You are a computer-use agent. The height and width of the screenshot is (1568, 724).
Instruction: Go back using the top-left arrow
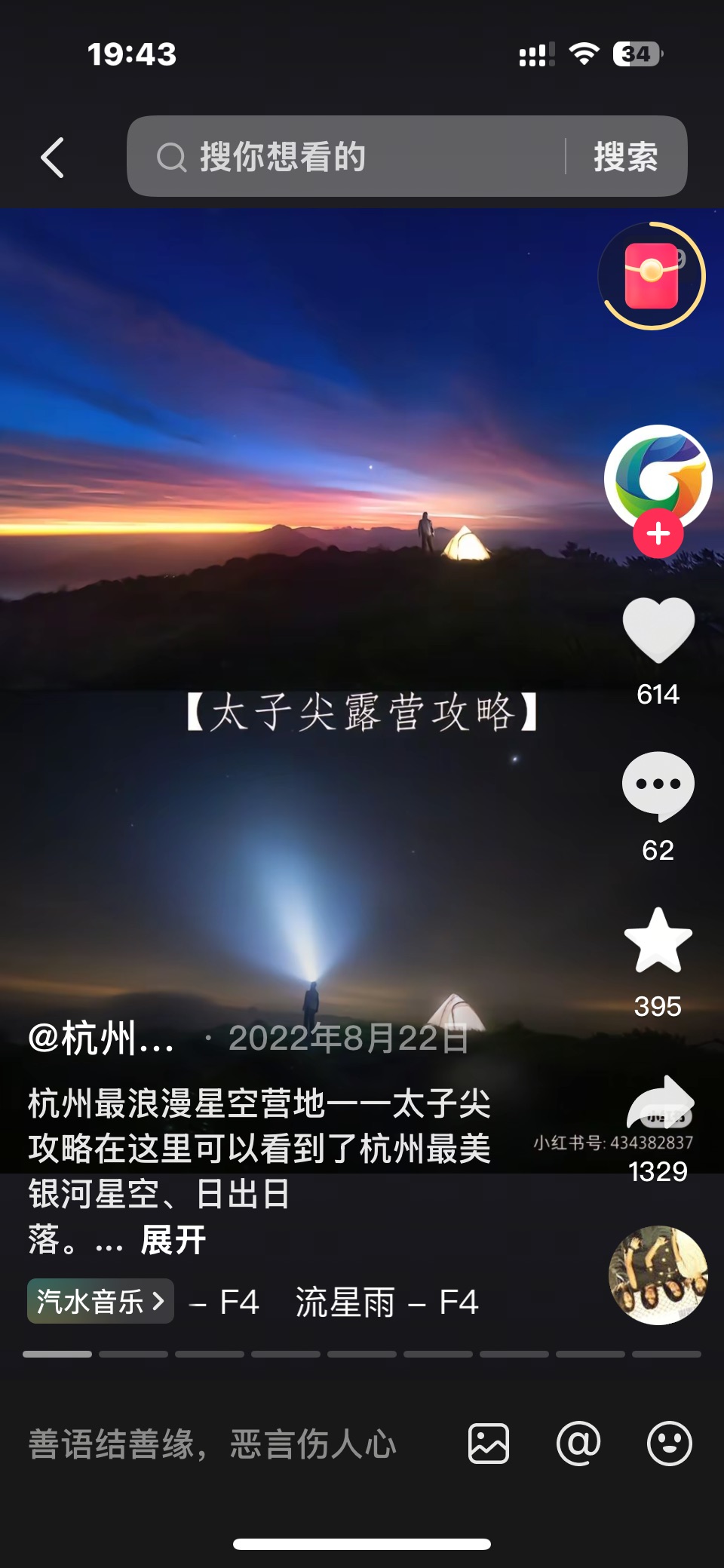click(x=53, y=158)
